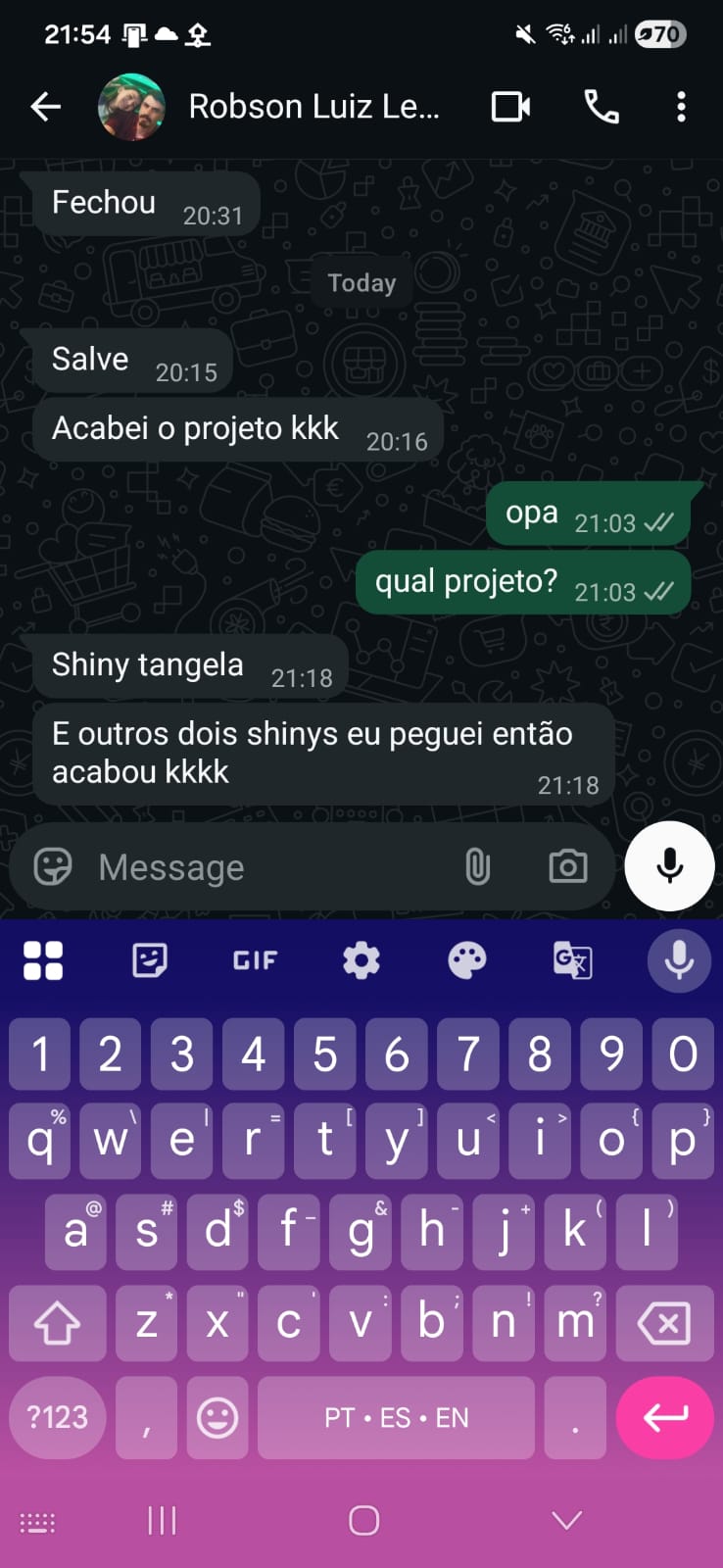Open the camera from the message bar
The height and width of the screenshot is (1568, 723).
coord(567,867)
